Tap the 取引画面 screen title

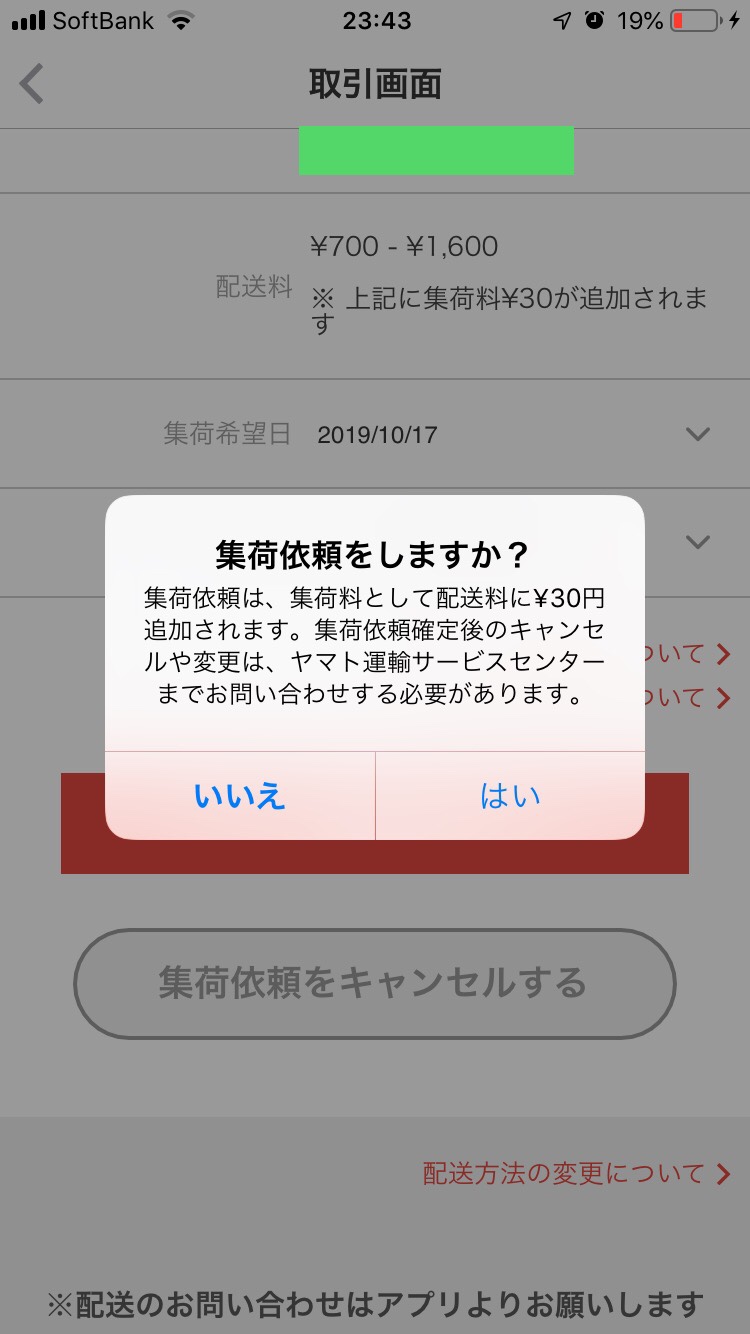point(374,85)
